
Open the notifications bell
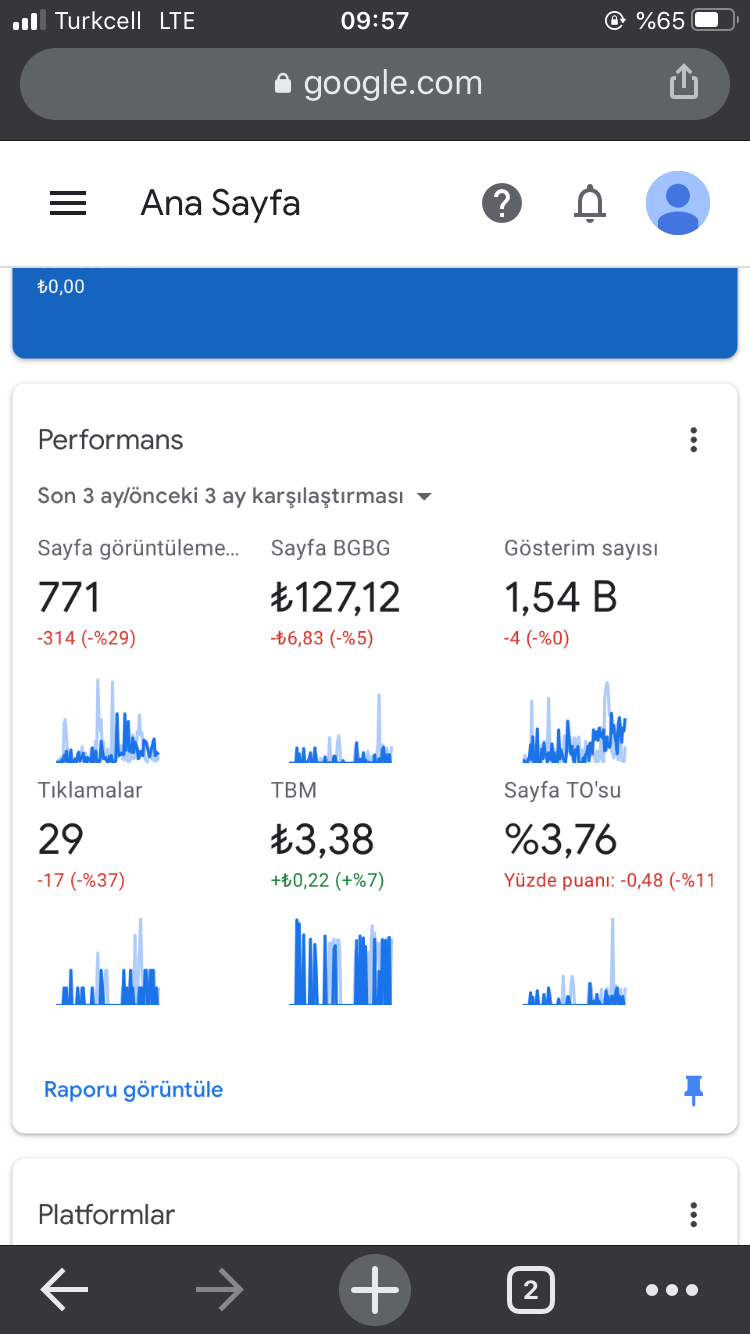pyautogui.click(x=590, y=204)
